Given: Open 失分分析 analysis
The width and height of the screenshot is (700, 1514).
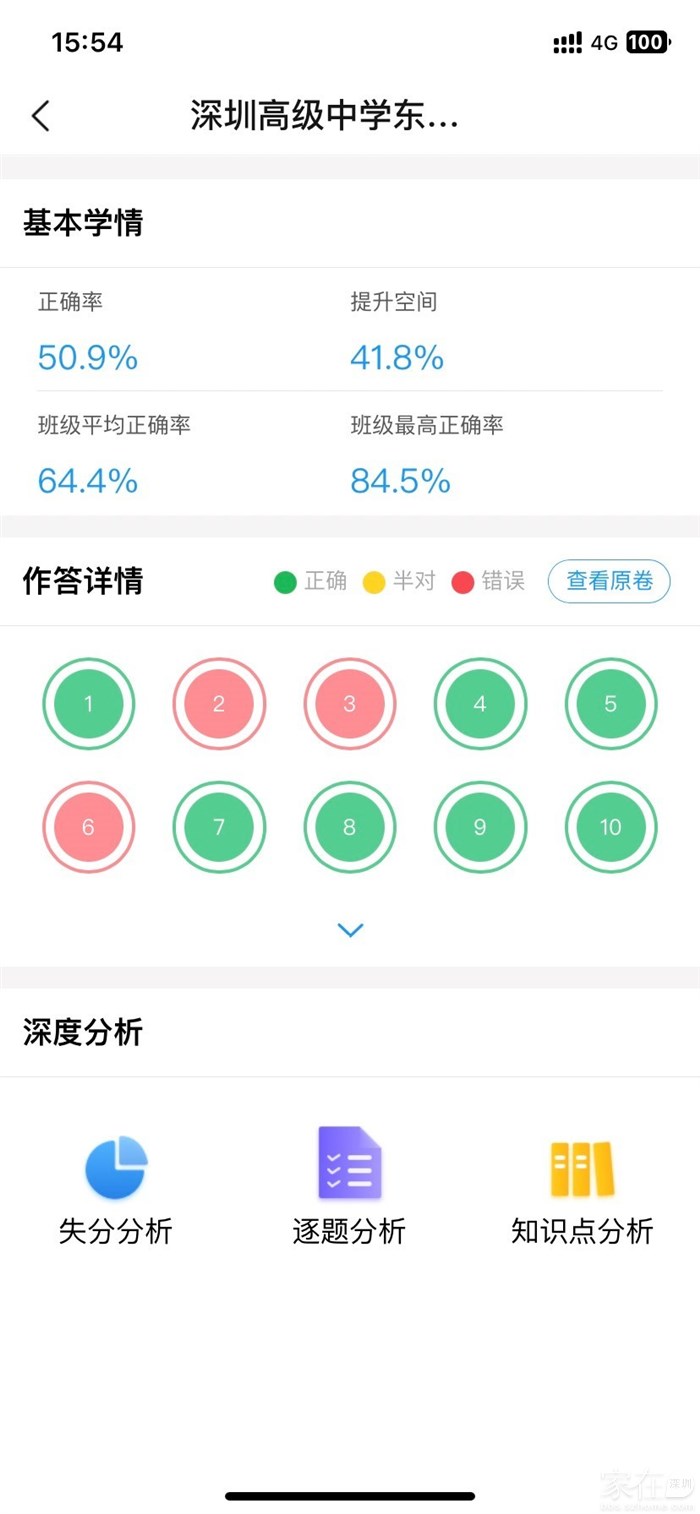Looking at the screenshot, I should [x=116, y=1187].
